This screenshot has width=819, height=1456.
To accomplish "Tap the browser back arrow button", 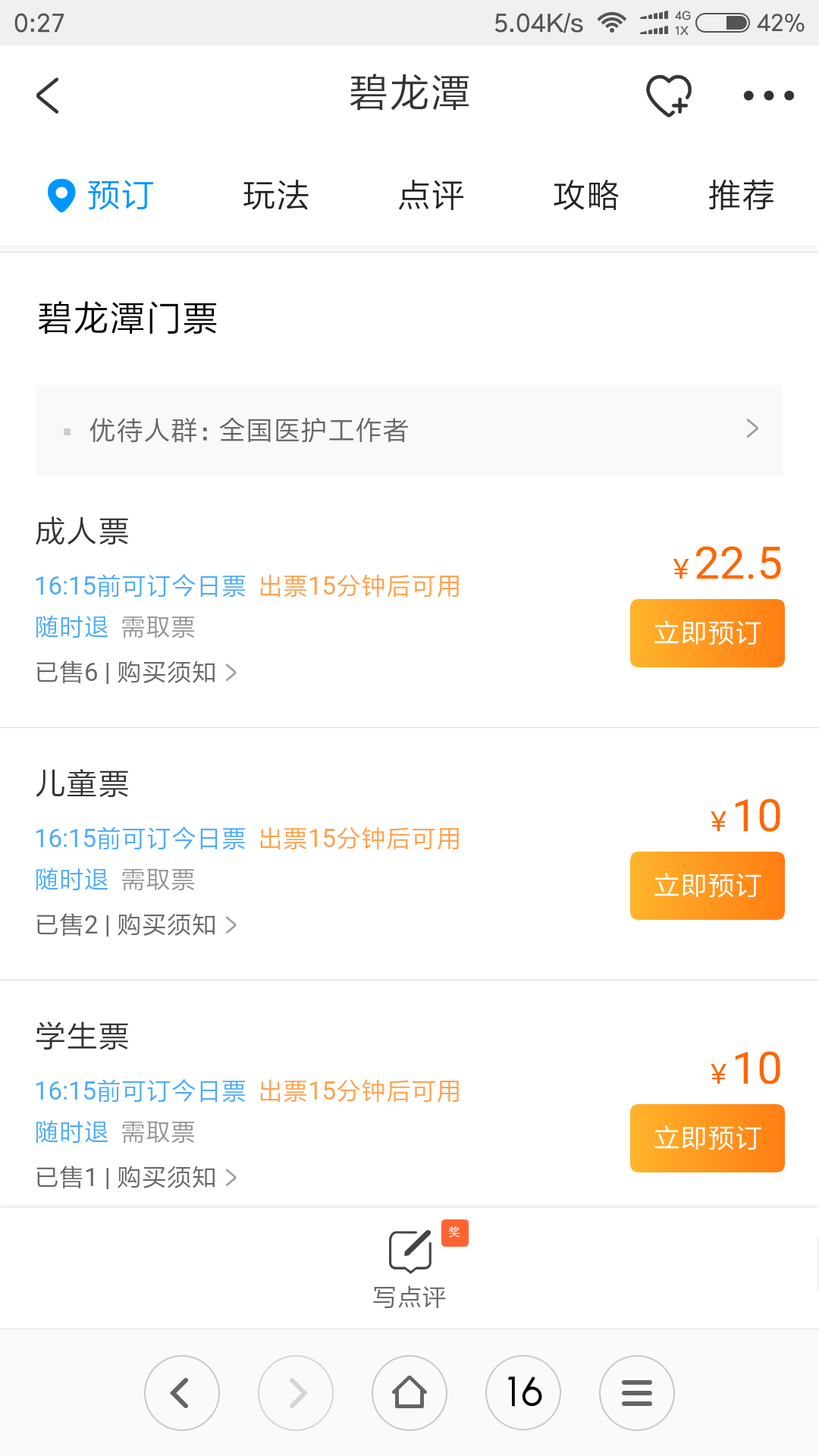I will tap(182, 1393).
